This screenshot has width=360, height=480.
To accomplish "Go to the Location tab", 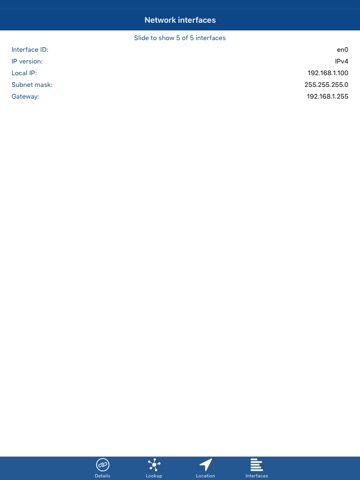I will [x=205, y=468].
